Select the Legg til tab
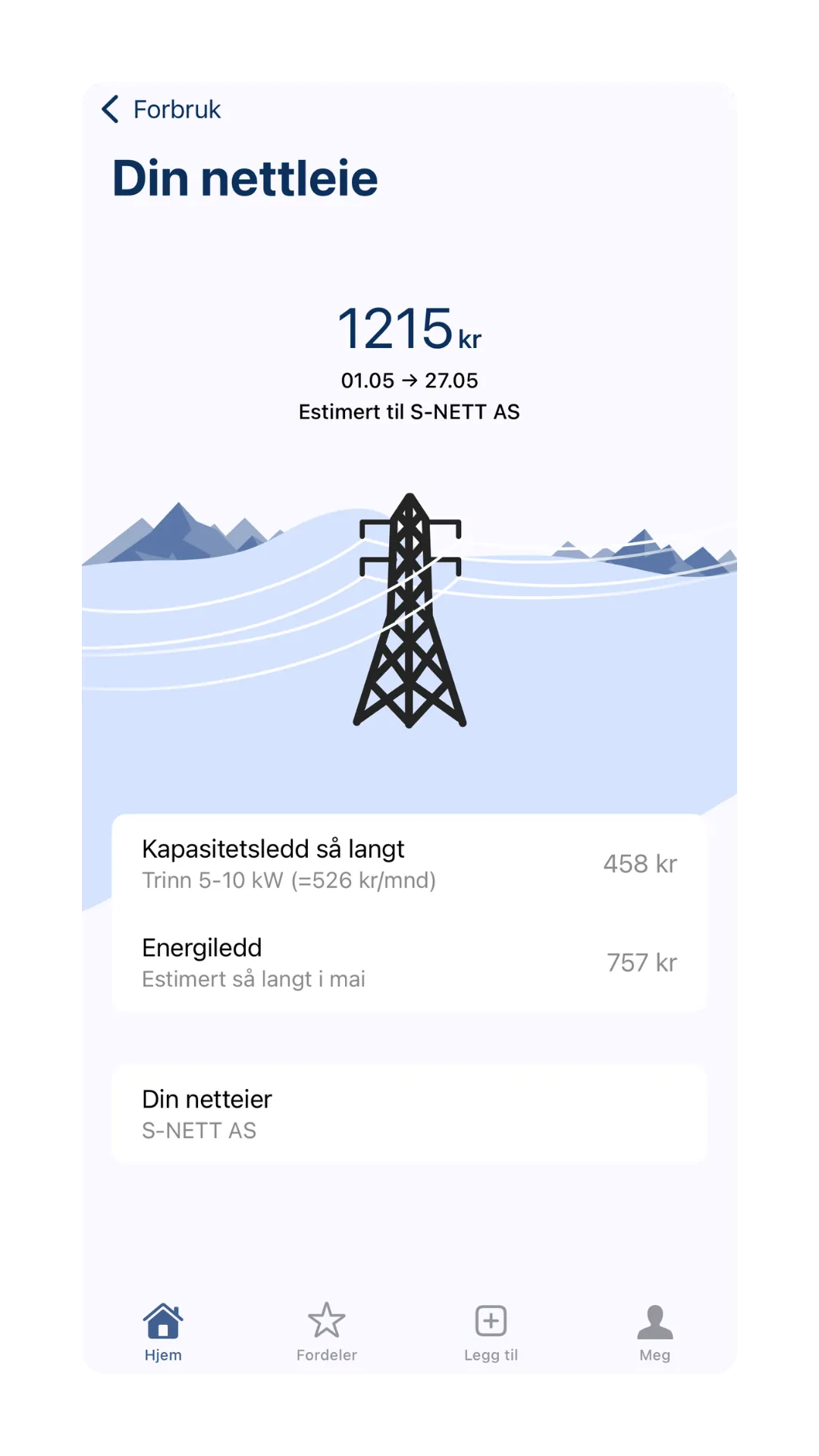 pyautogui.click(x=491, y=1332)
